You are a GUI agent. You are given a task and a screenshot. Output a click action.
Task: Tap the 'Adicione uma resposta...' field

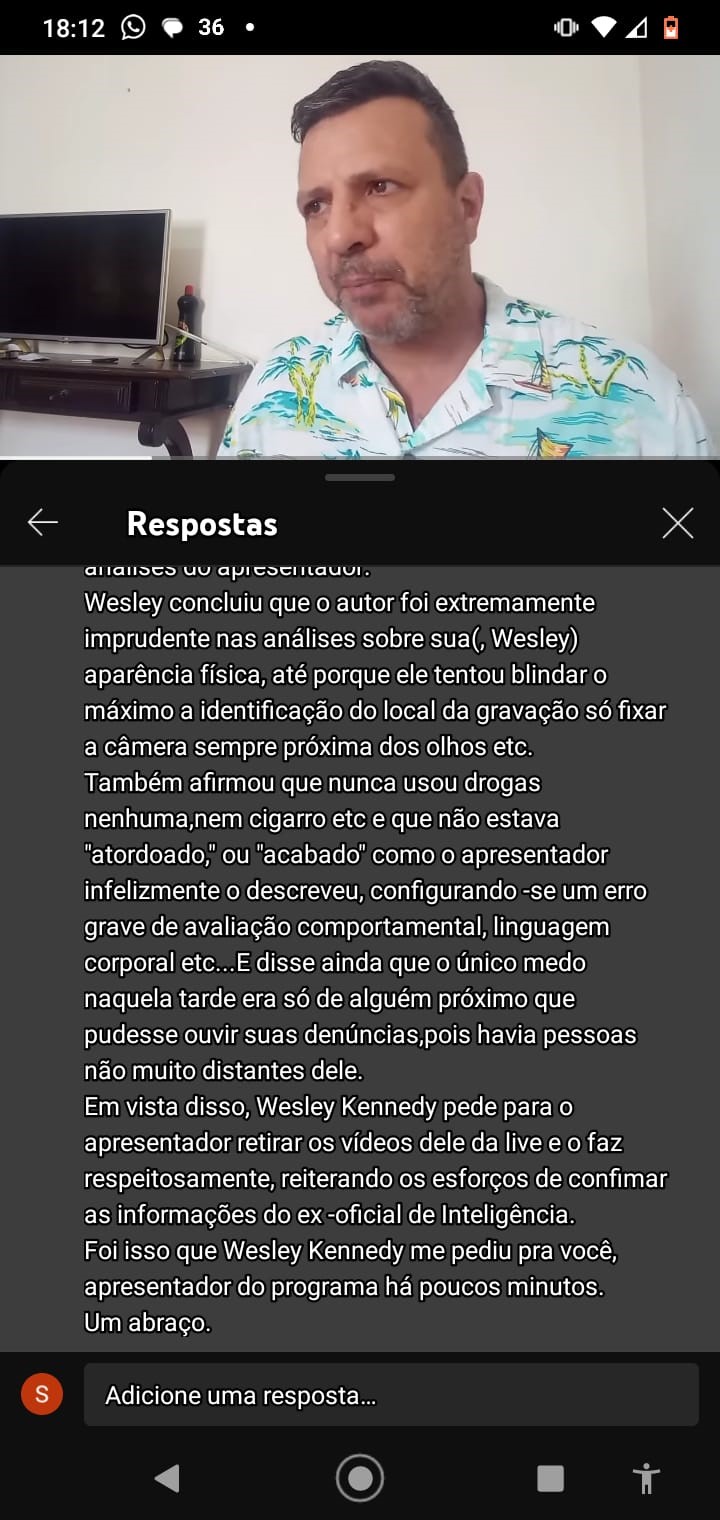pos(391,1394)
